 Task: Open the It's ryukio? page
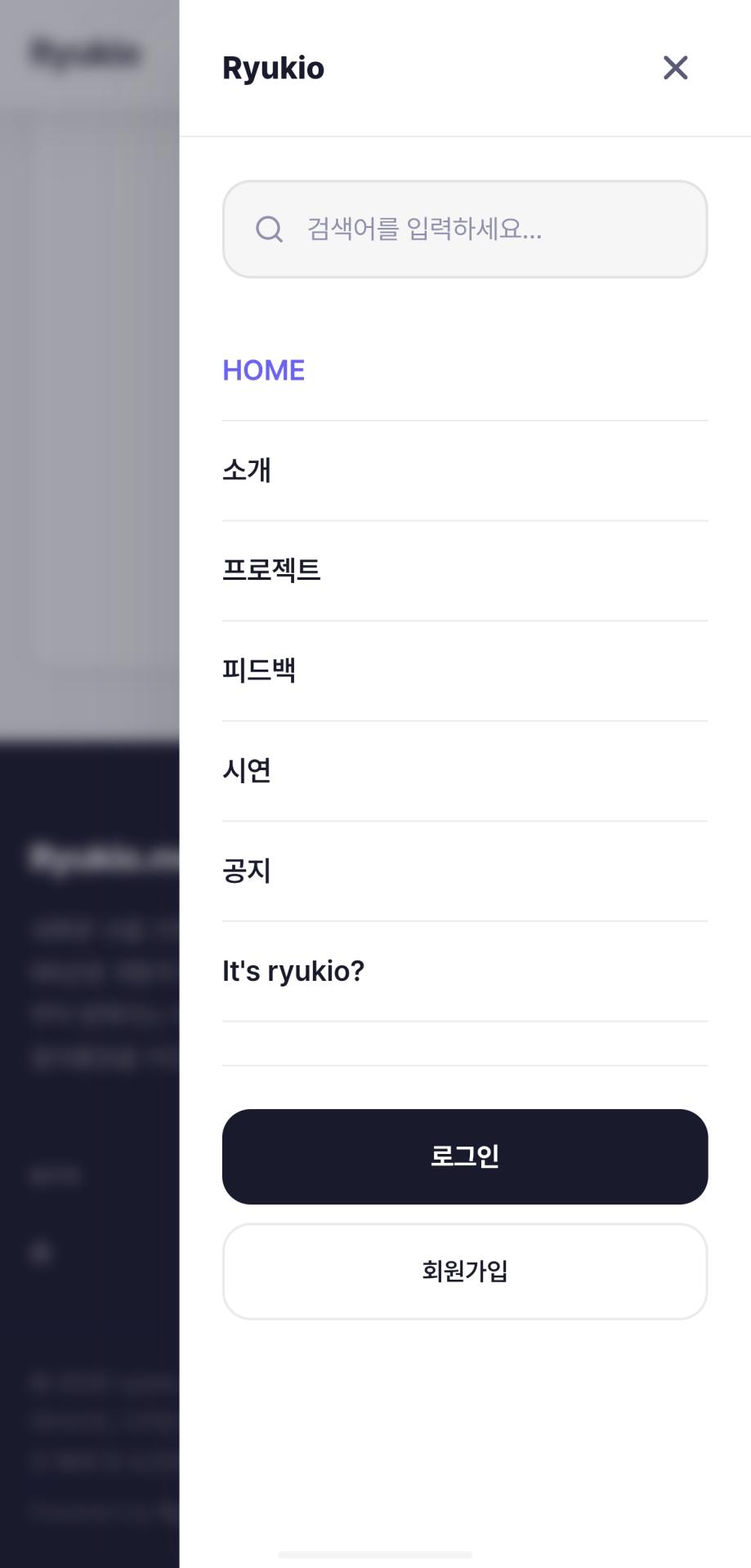[x=293, y=971]
